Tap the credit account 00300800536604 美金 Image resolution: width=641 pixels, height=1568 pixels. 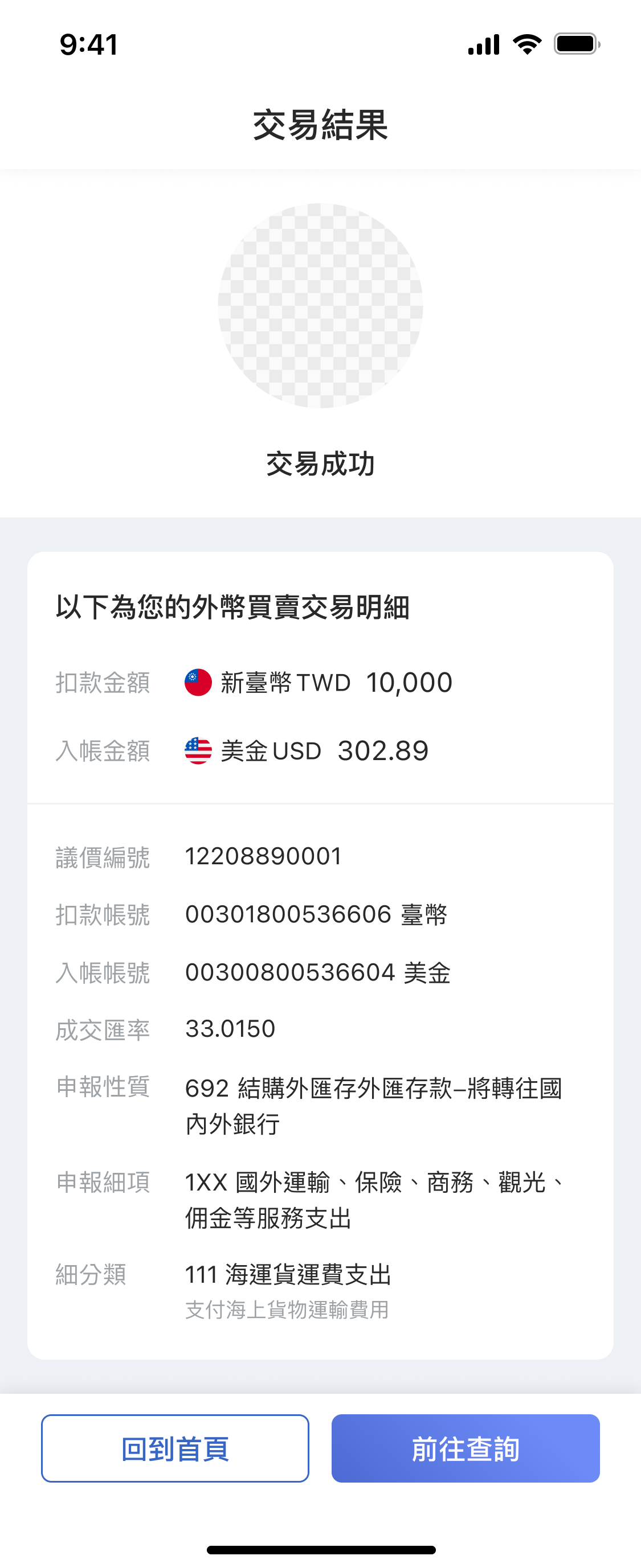click(318, 972)
